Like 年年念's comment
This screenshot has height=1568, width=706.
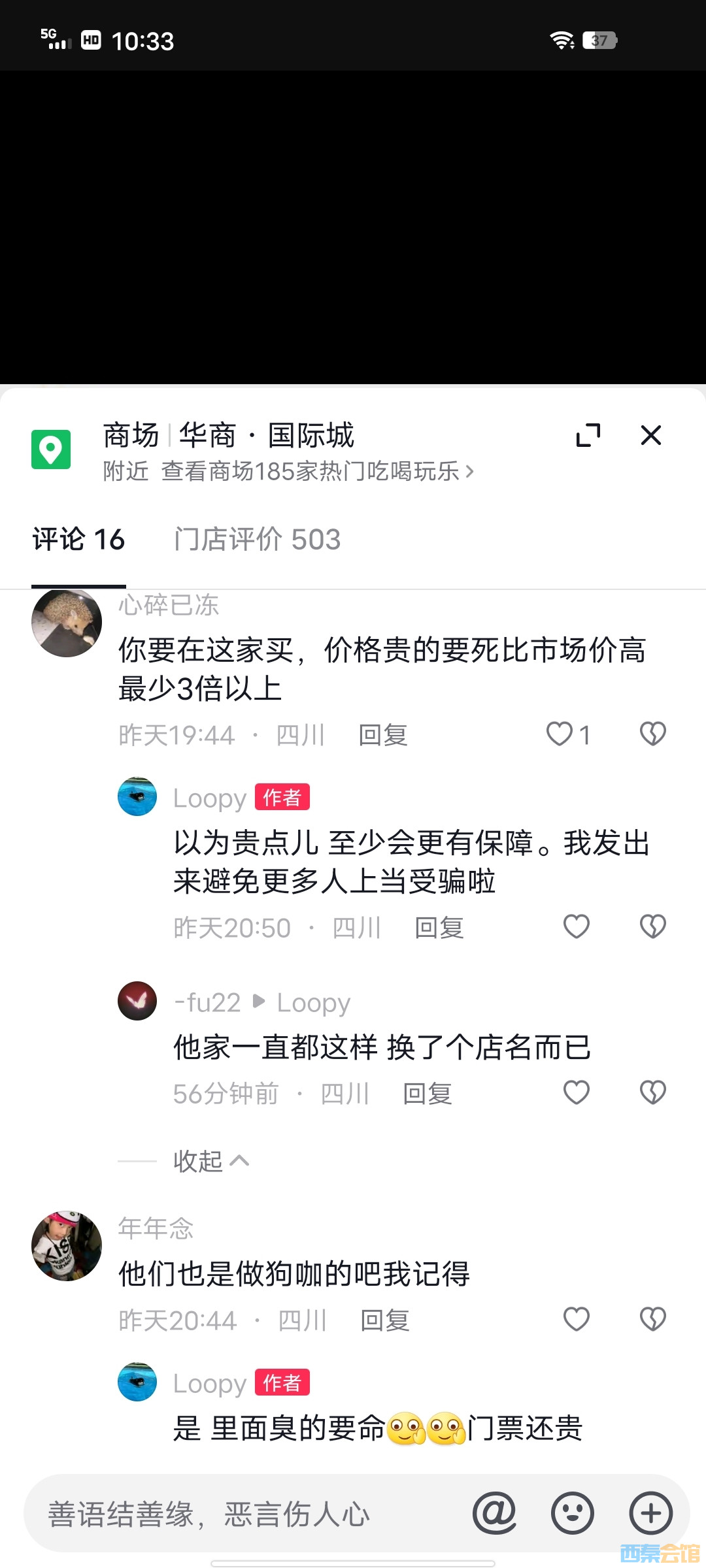tap(576, 1319)
